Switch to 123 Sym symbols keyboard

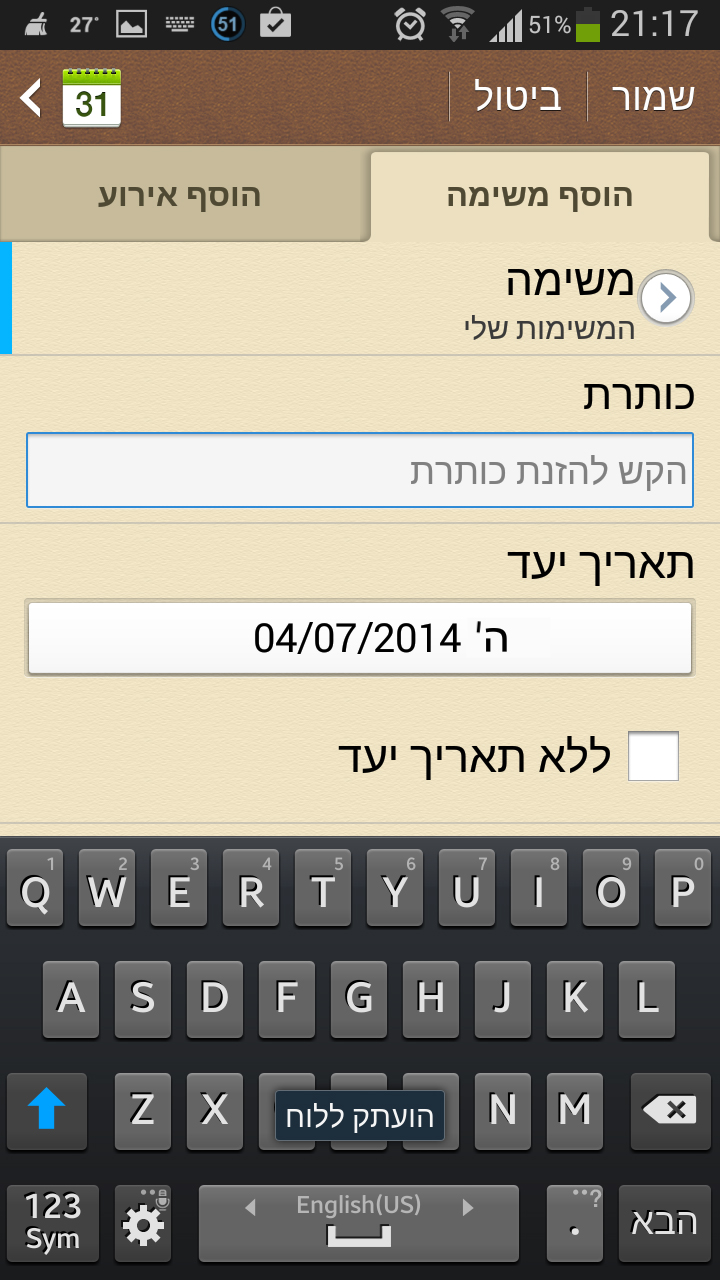point(52,1223)
